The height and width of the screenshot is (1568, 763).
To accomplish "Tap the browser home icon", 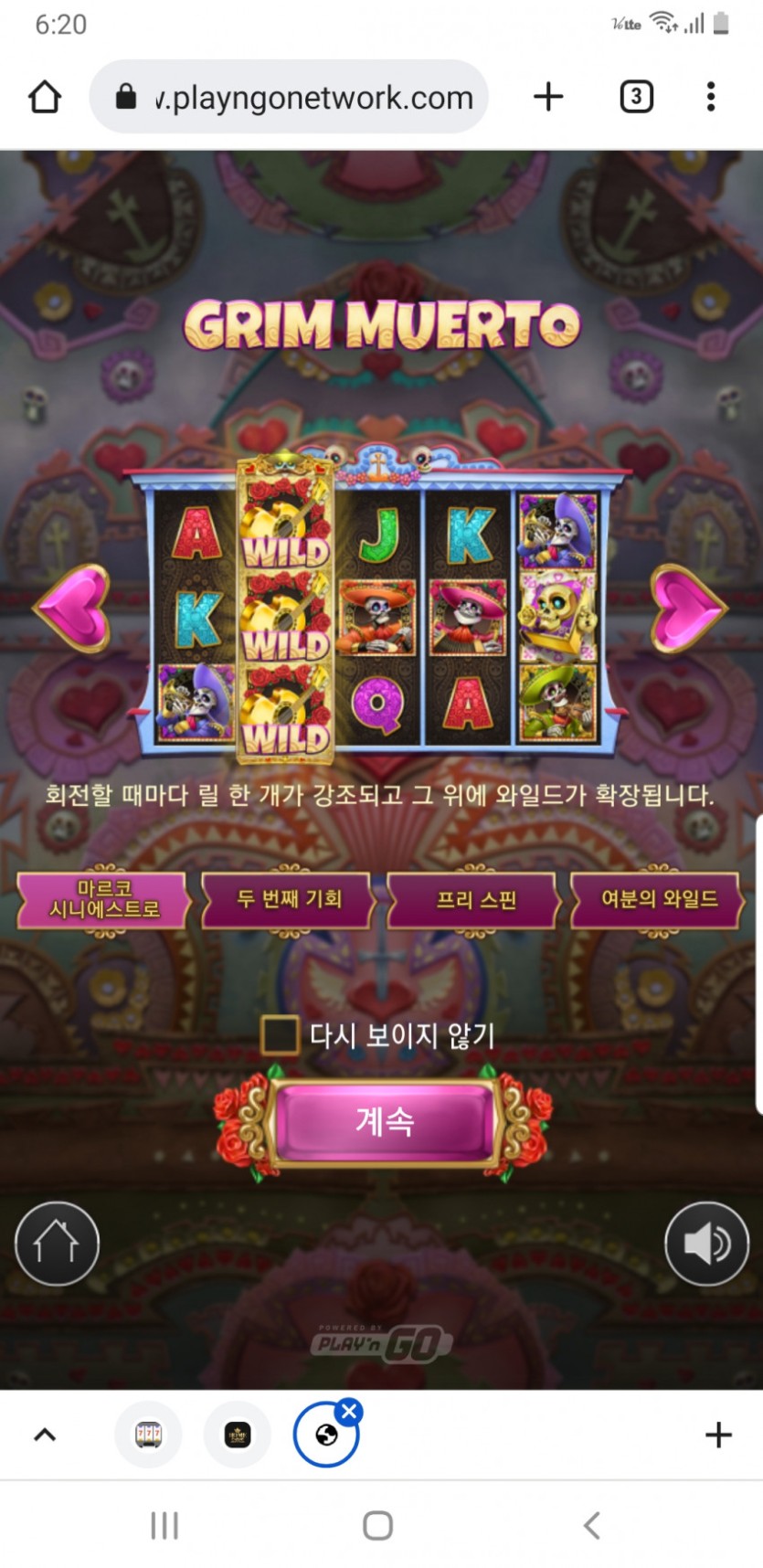I will tap(44, 97).
